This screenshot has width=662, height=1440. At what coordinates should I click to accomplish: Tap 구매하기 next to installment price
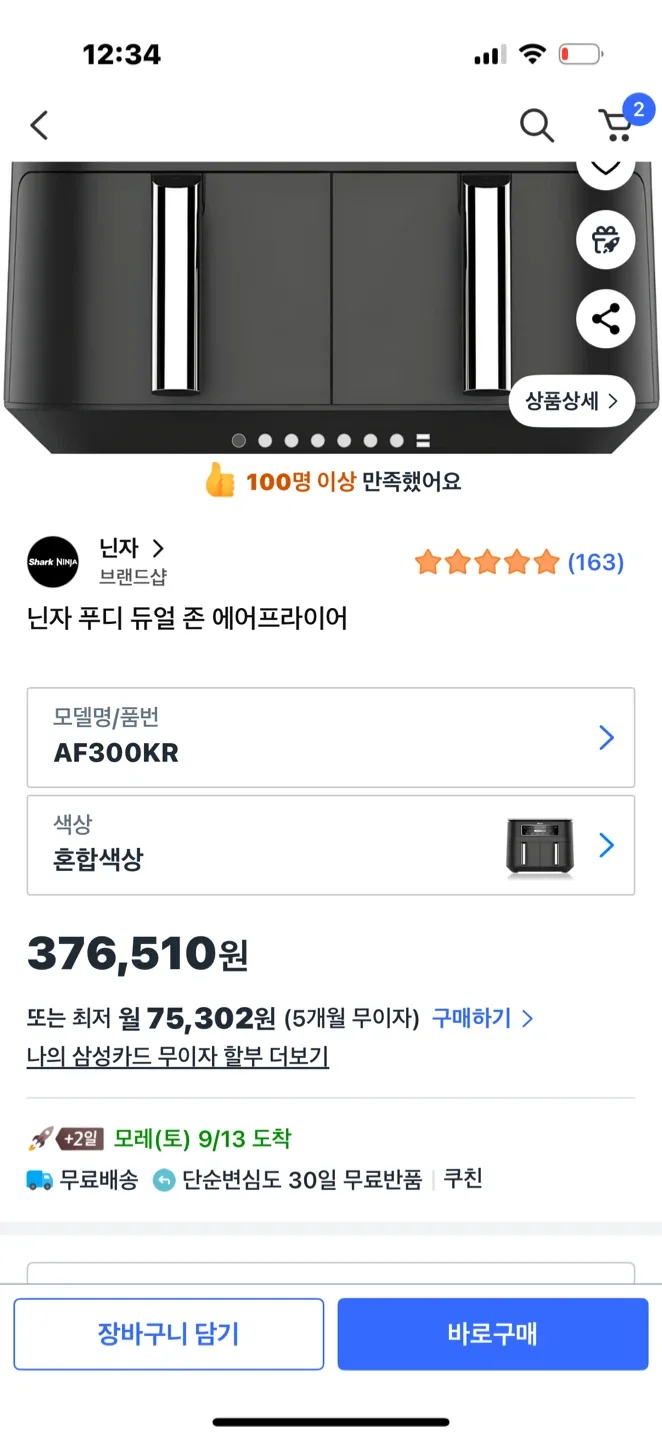(482, 1018)
